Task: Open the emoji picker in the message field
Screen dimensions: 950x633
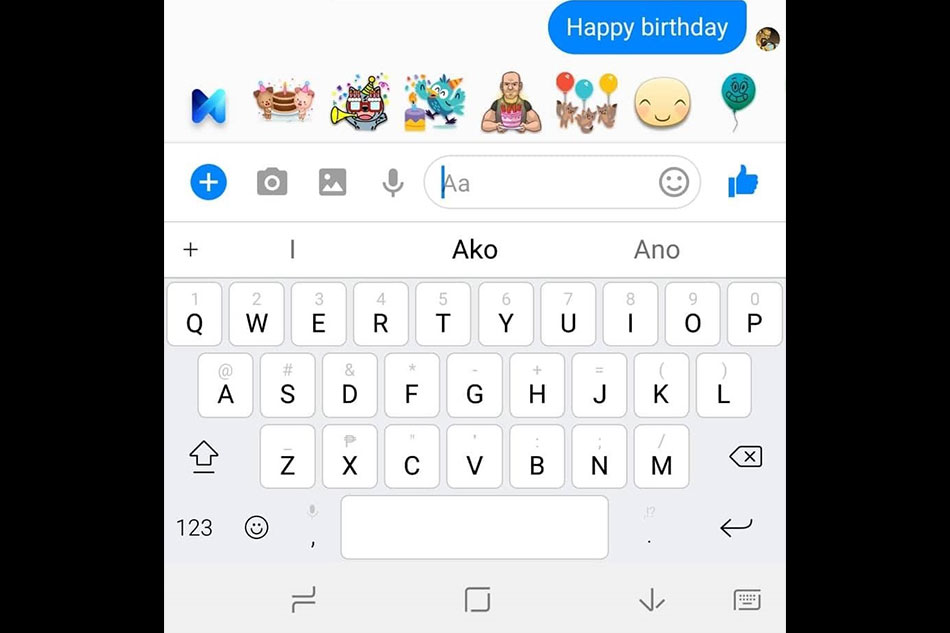Action: click(x=674, y=182)
